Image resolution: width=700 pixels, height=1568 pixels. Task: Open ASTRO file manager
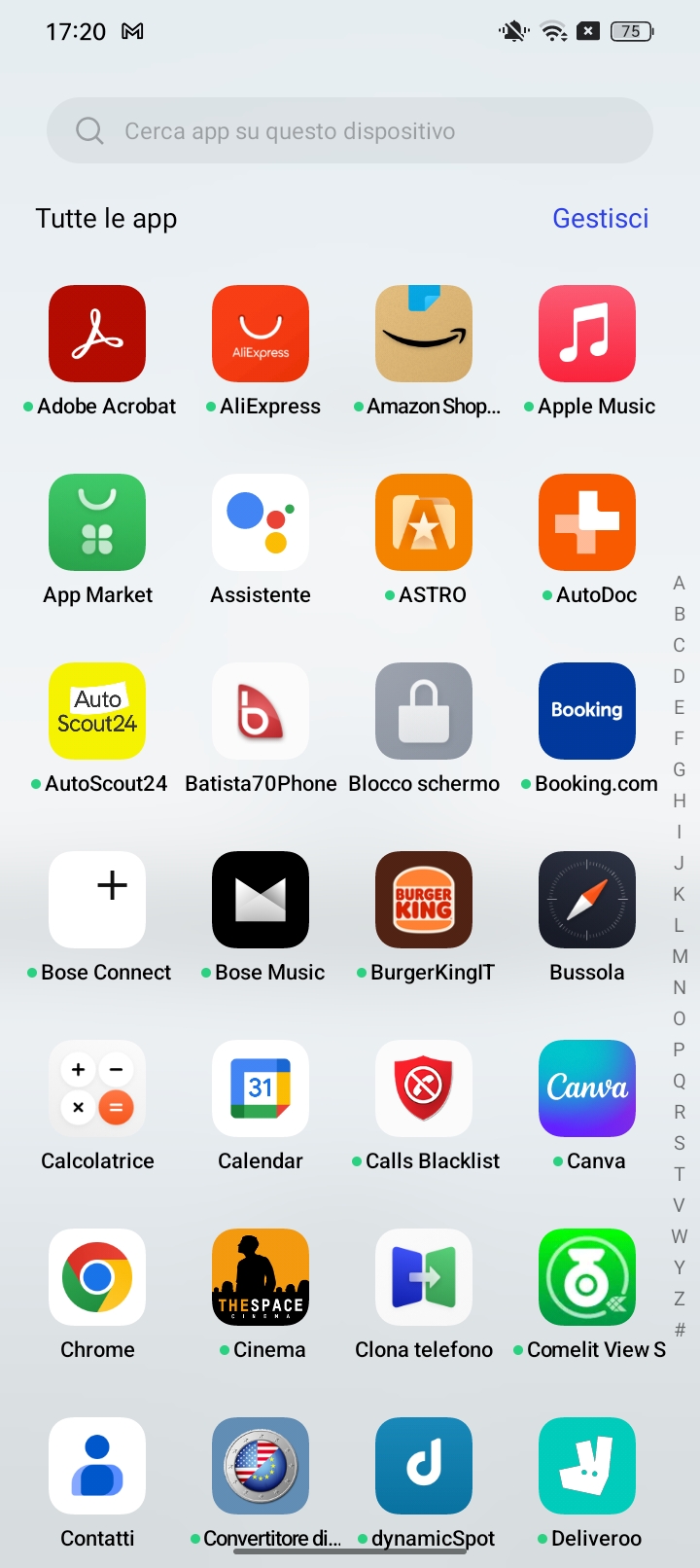(424, 522)
